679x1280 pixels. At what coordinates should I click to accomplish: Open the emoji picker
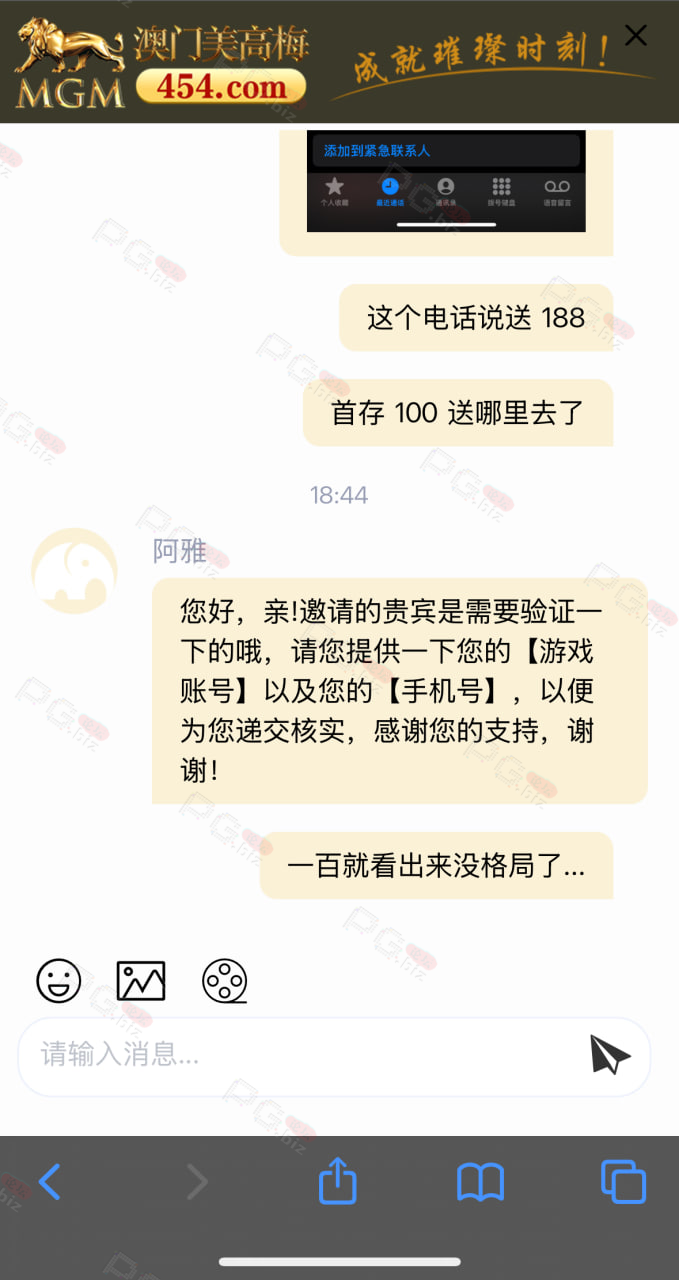click(x=59, y=981)
